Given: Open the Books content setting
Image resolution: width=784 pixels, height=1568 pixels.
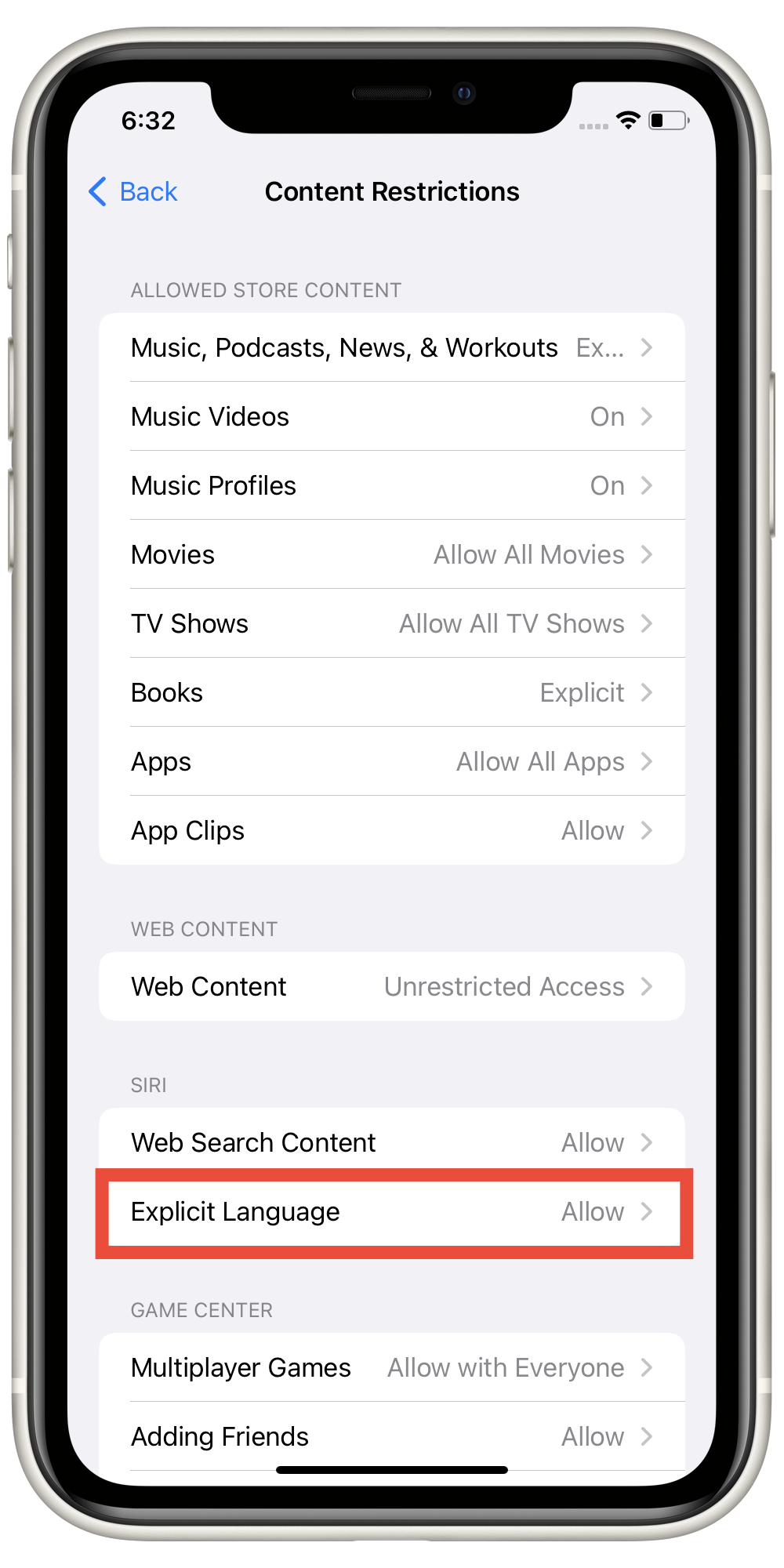Looking at the screenshot, I should [x=392, y=692].
